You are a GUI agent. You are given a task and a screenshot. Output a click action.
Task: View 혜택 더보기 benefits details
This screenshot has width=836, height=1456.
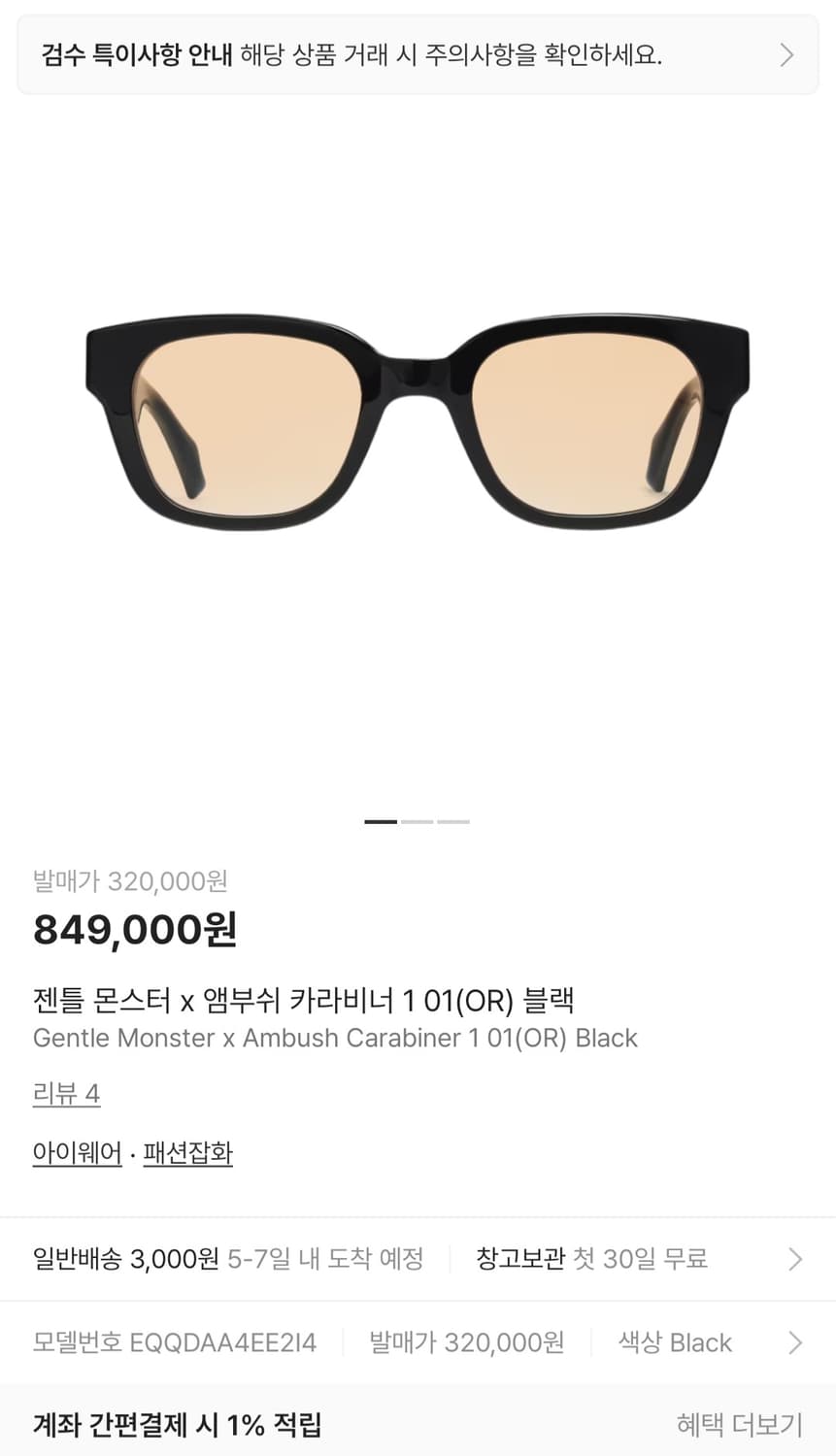pos(736,1425)
